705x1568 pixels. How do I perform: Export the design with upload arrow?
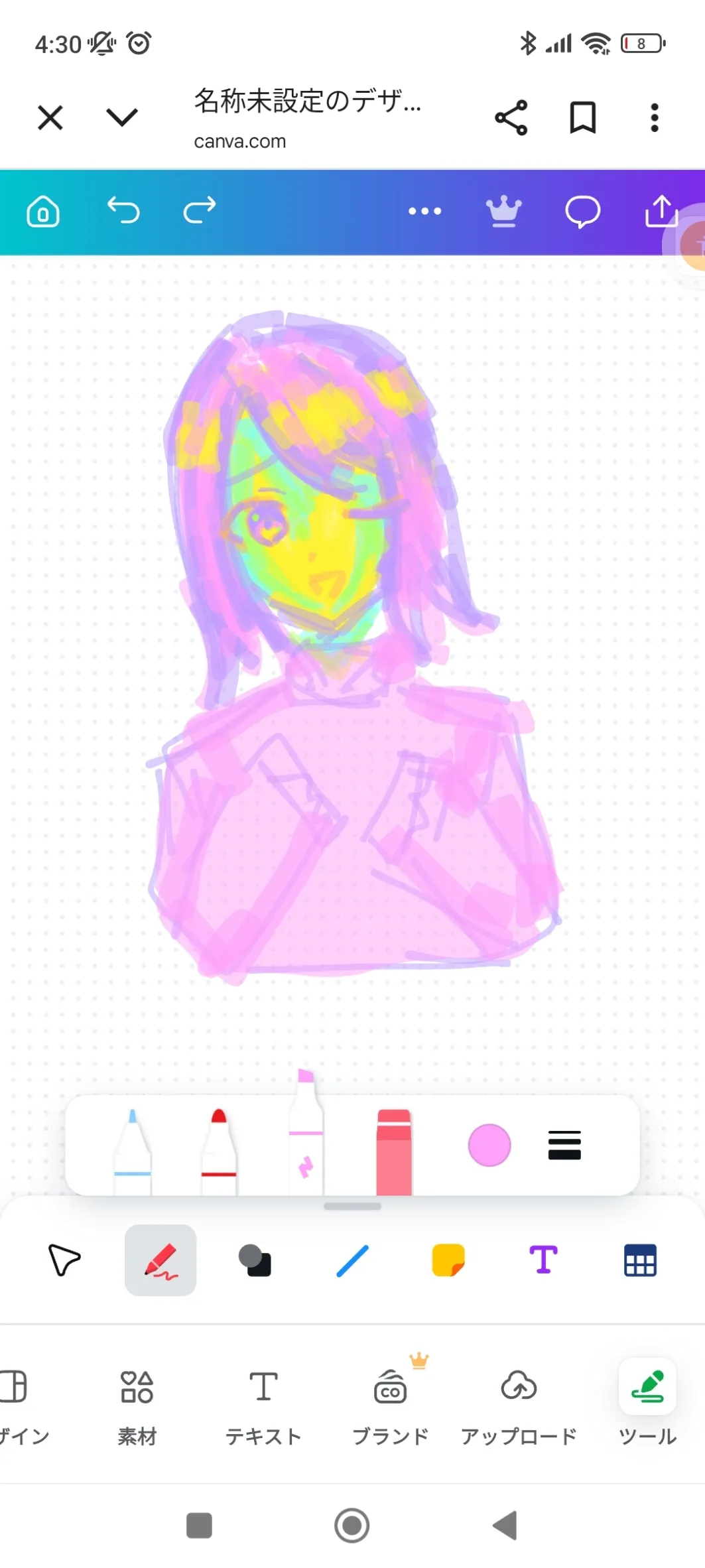point(661,211)
